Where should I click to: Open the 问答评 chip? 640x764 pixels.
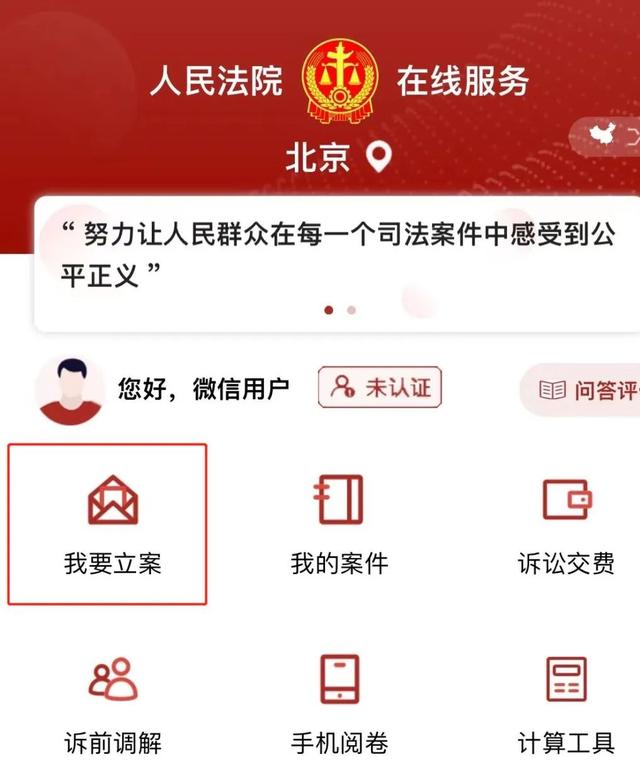click(585, 390)
